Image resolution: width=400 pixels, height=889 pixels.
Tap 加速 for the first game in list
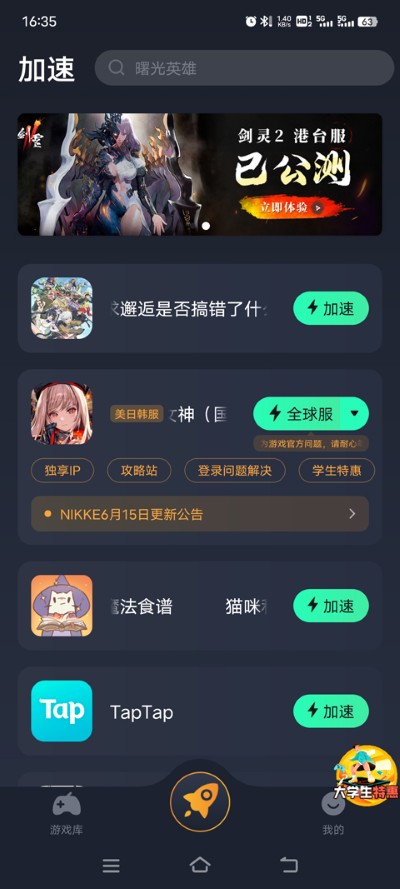click(331, 308)
